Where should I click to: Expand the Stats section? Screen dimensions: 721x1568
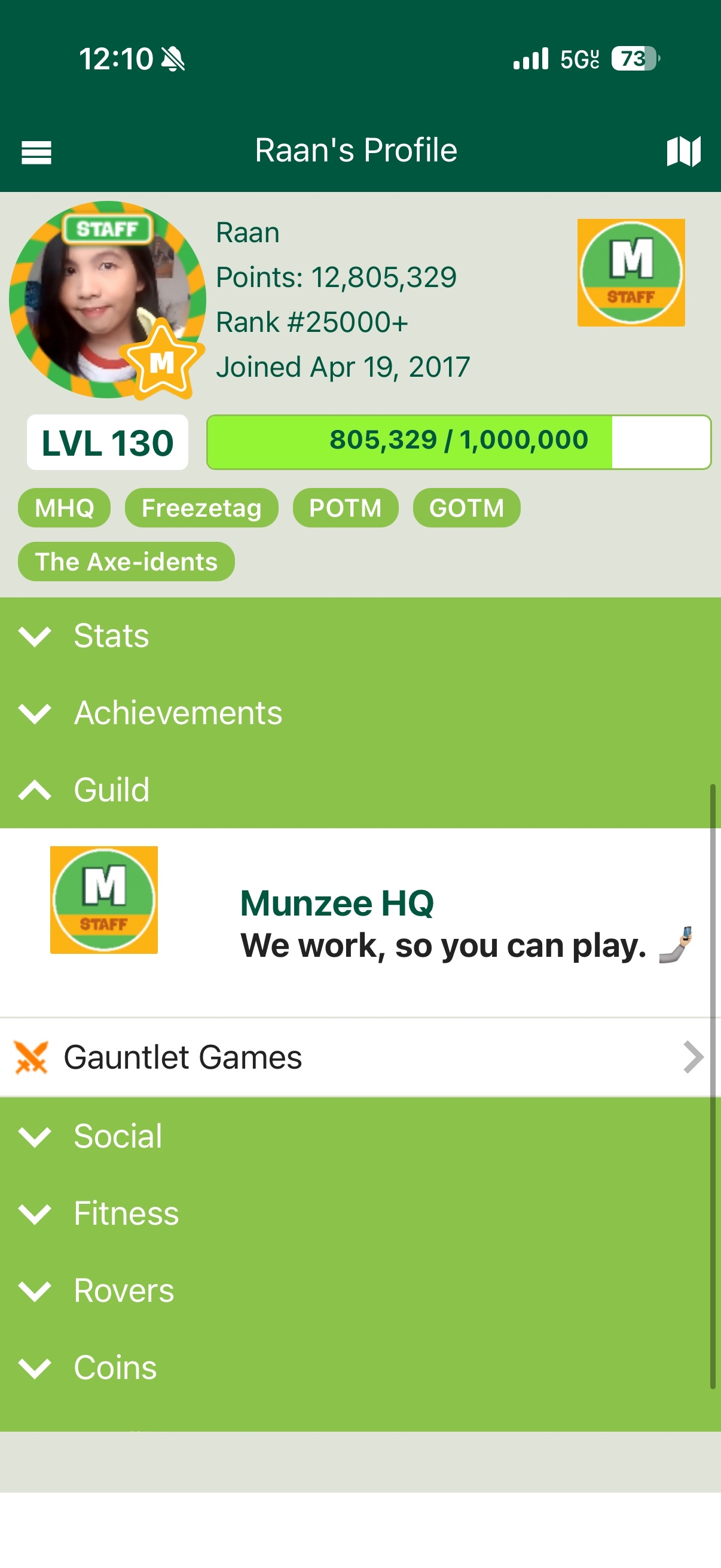point(111,636)
